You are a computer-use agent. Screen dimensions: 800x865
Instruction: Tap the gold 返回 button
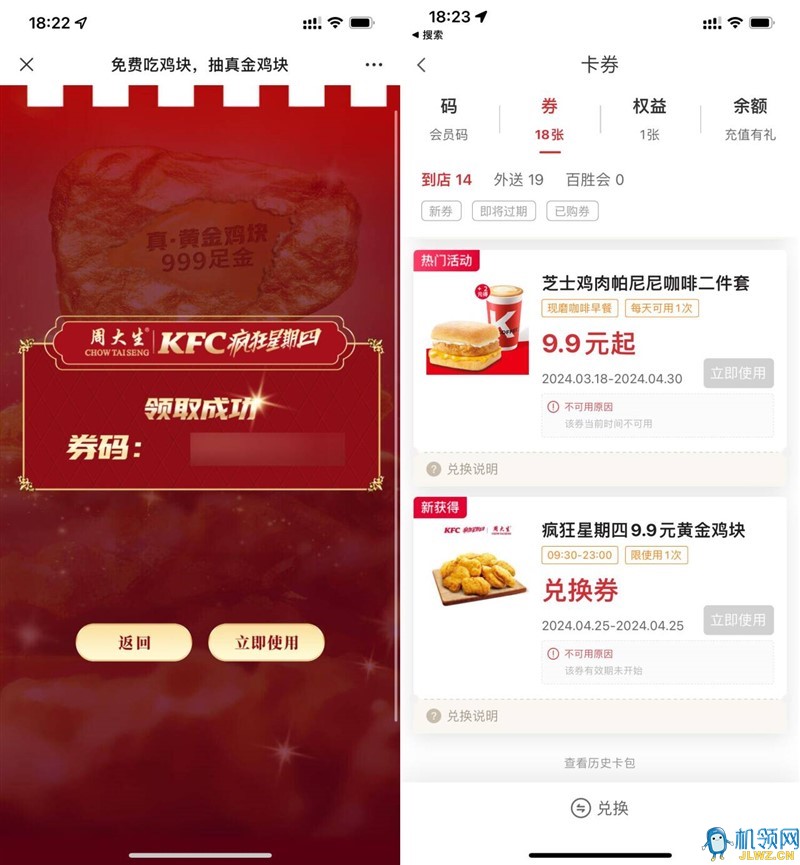(x=134, y=643)
